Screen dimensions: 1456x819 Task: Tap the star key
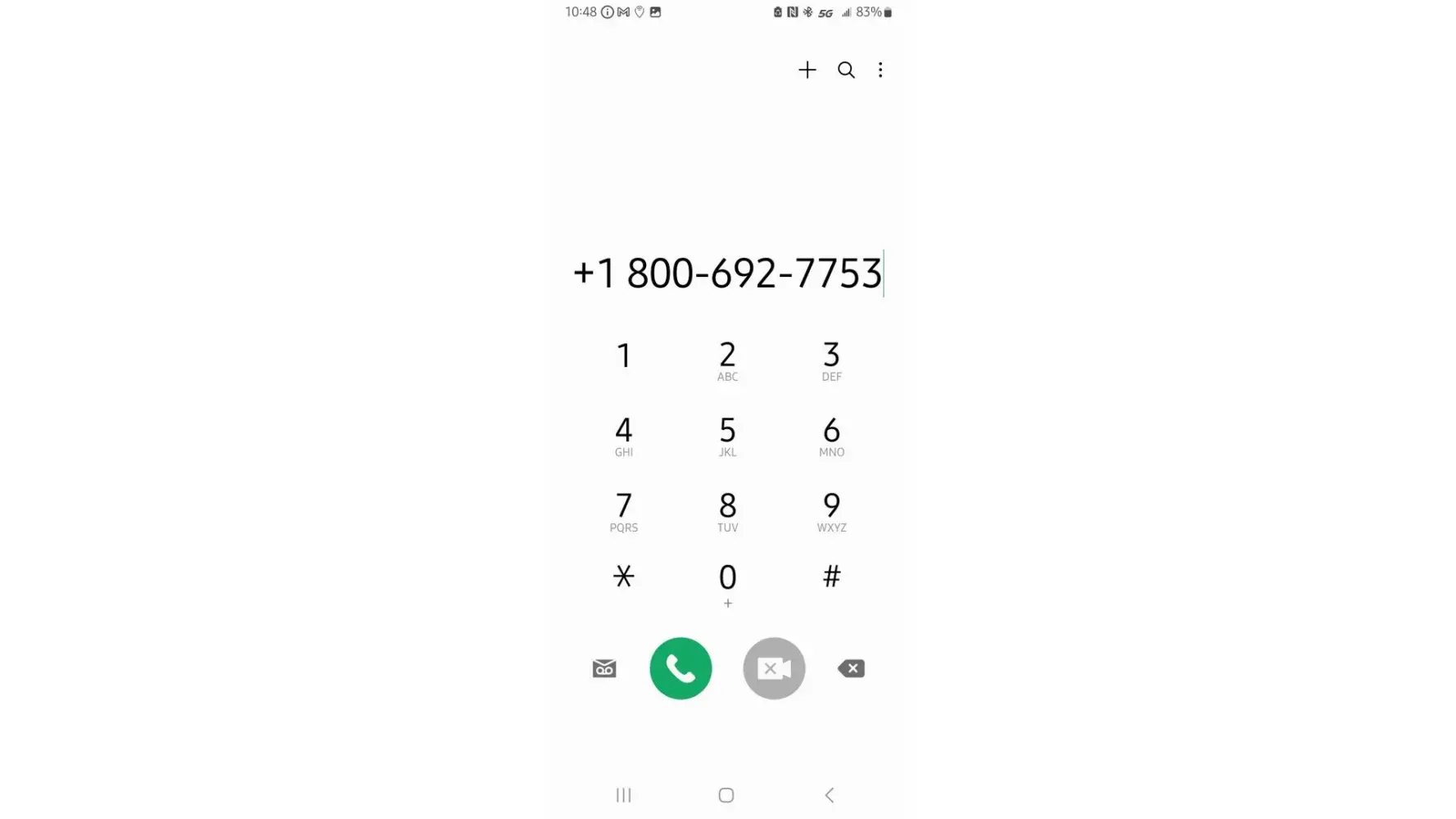pos(624,577)
